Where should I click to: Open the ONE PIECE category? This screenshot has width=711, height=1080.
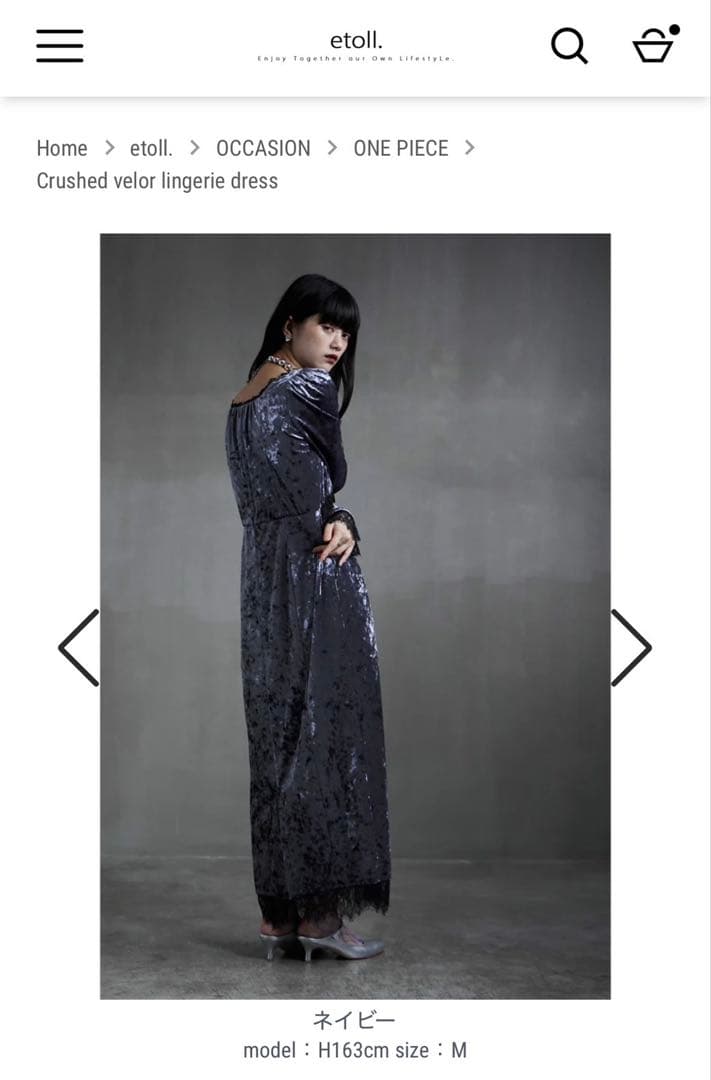click(400, 148)
